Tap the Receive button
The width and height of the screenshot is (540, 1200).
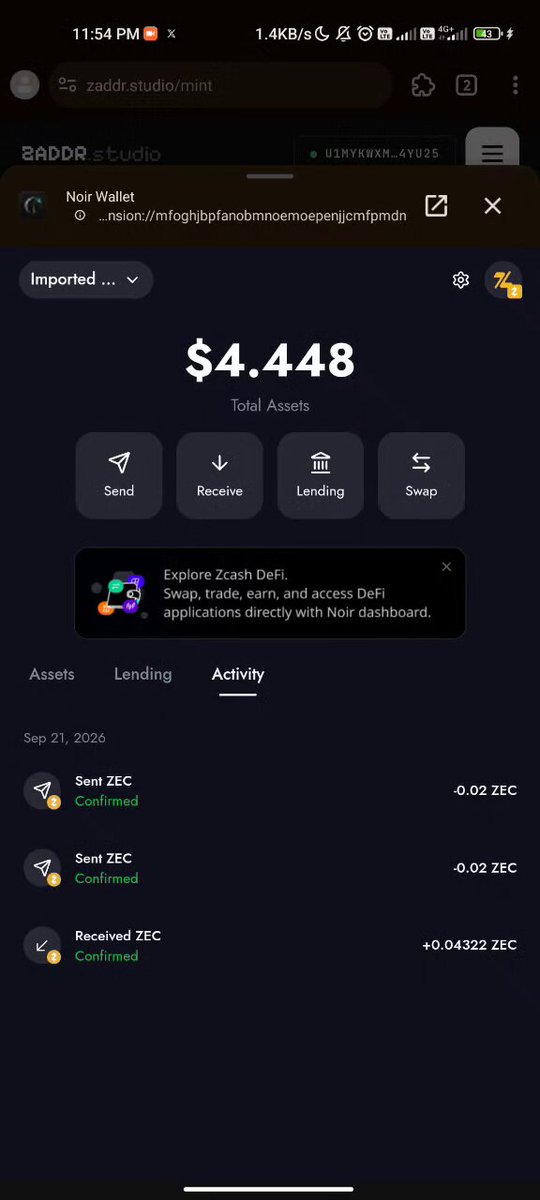point(220,475)
